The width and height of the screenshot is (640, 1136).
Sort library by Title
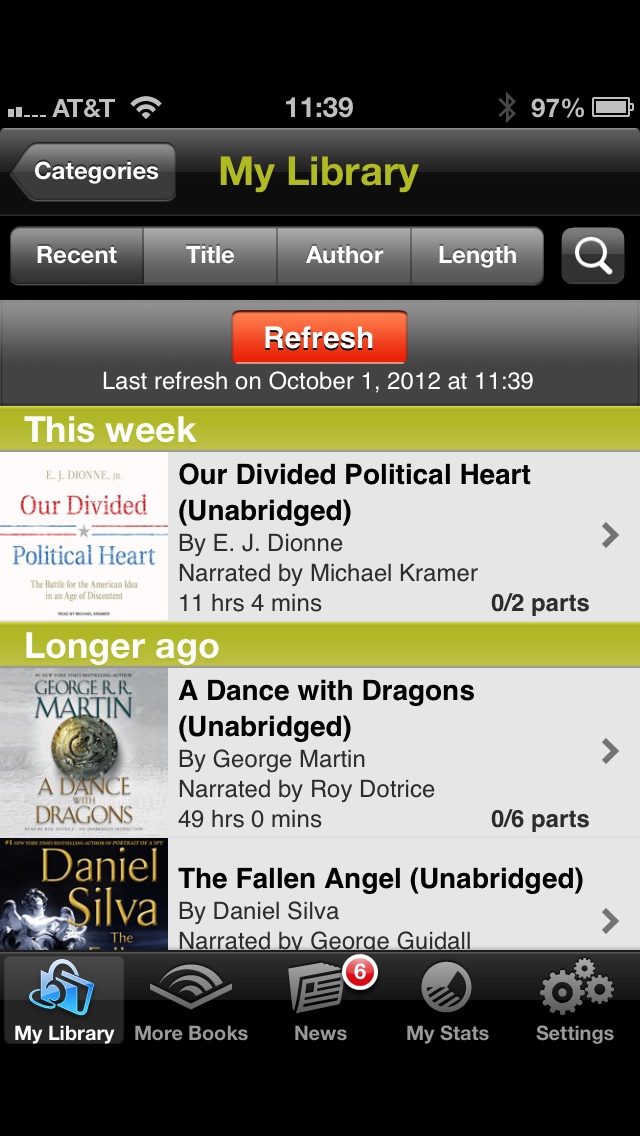click(x=210, y=256)
